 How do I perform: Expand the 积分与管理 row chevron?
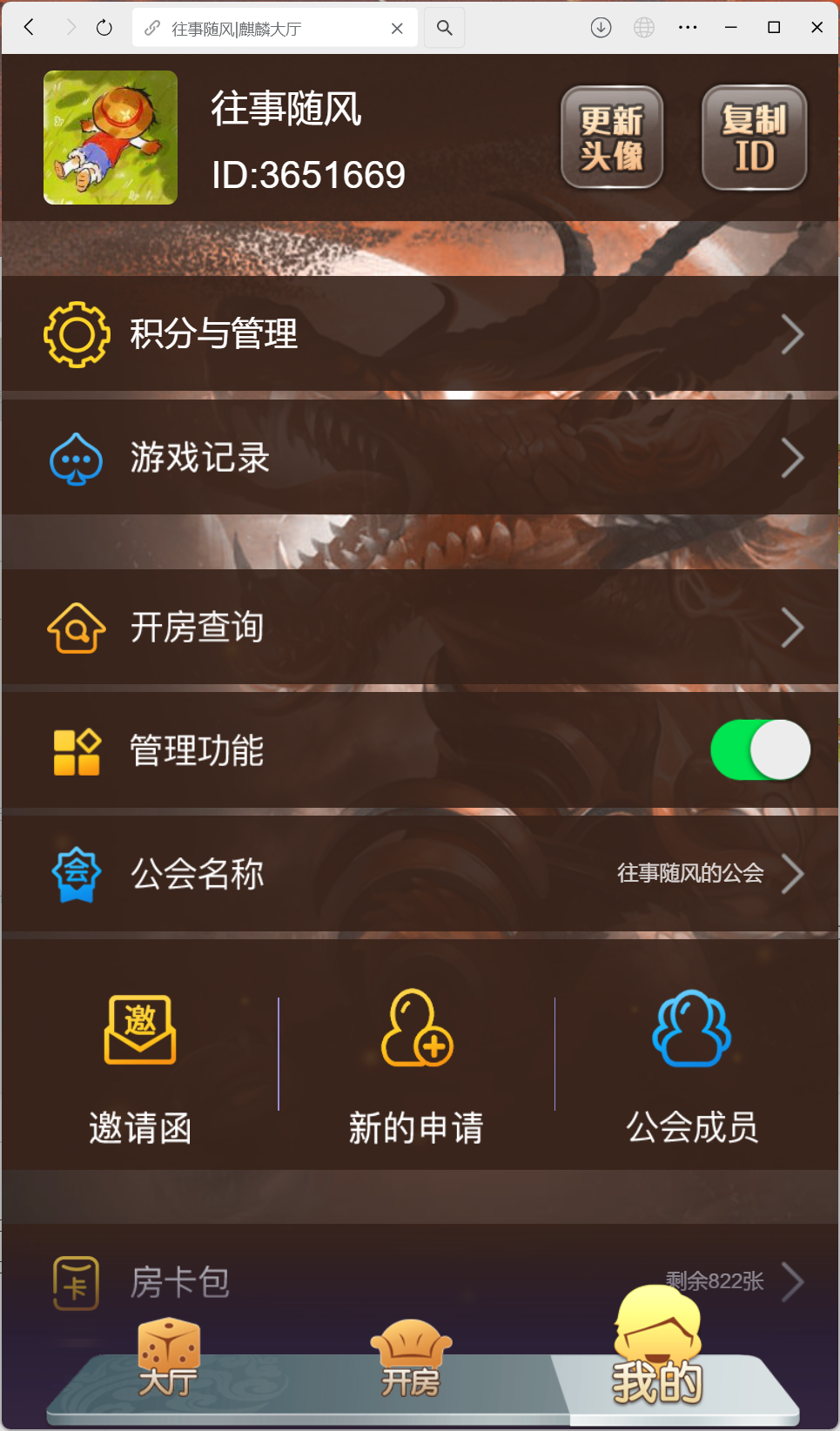coord(793,333)
